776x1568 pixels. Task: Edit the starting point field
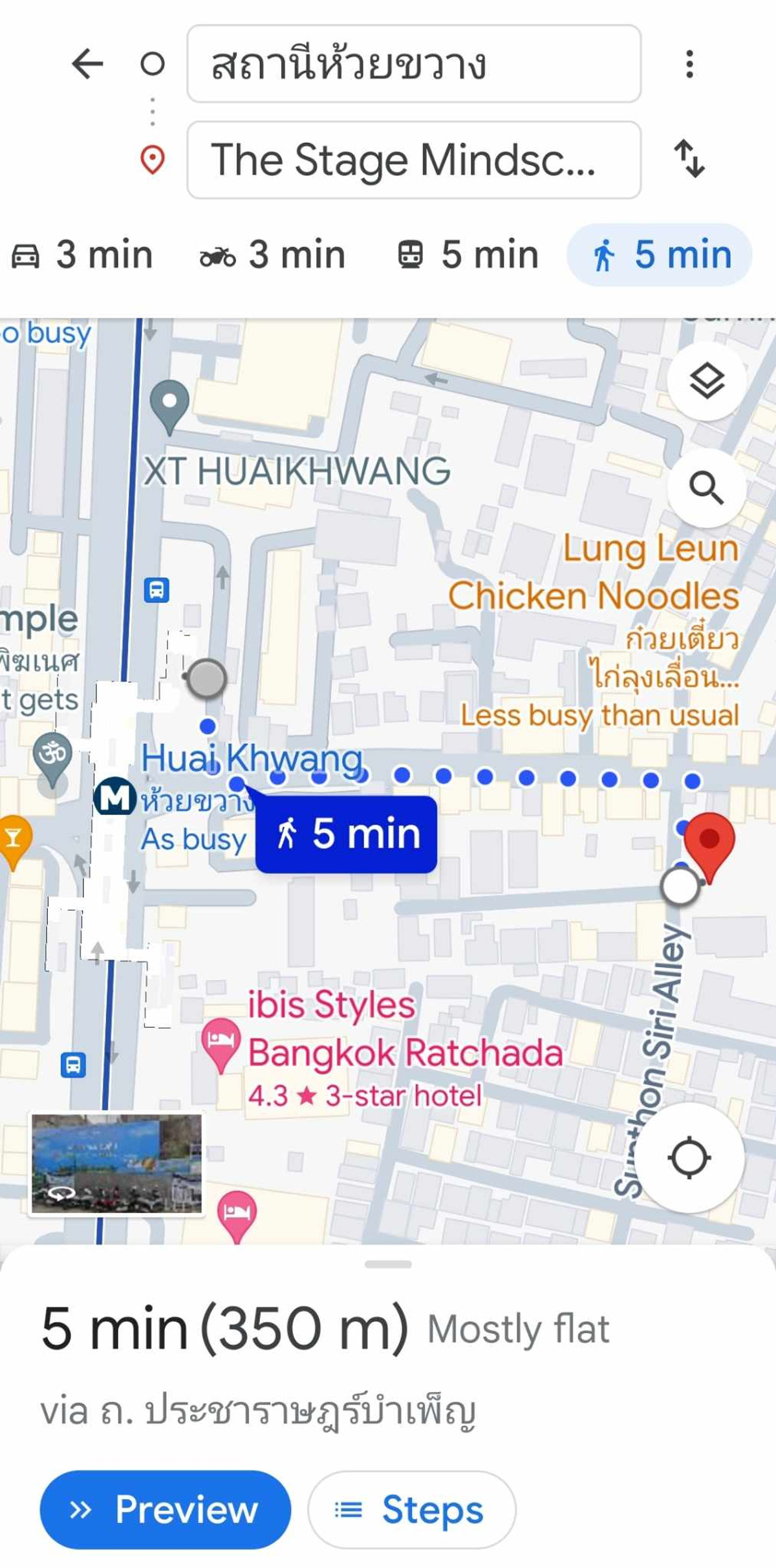coord(414,64)
